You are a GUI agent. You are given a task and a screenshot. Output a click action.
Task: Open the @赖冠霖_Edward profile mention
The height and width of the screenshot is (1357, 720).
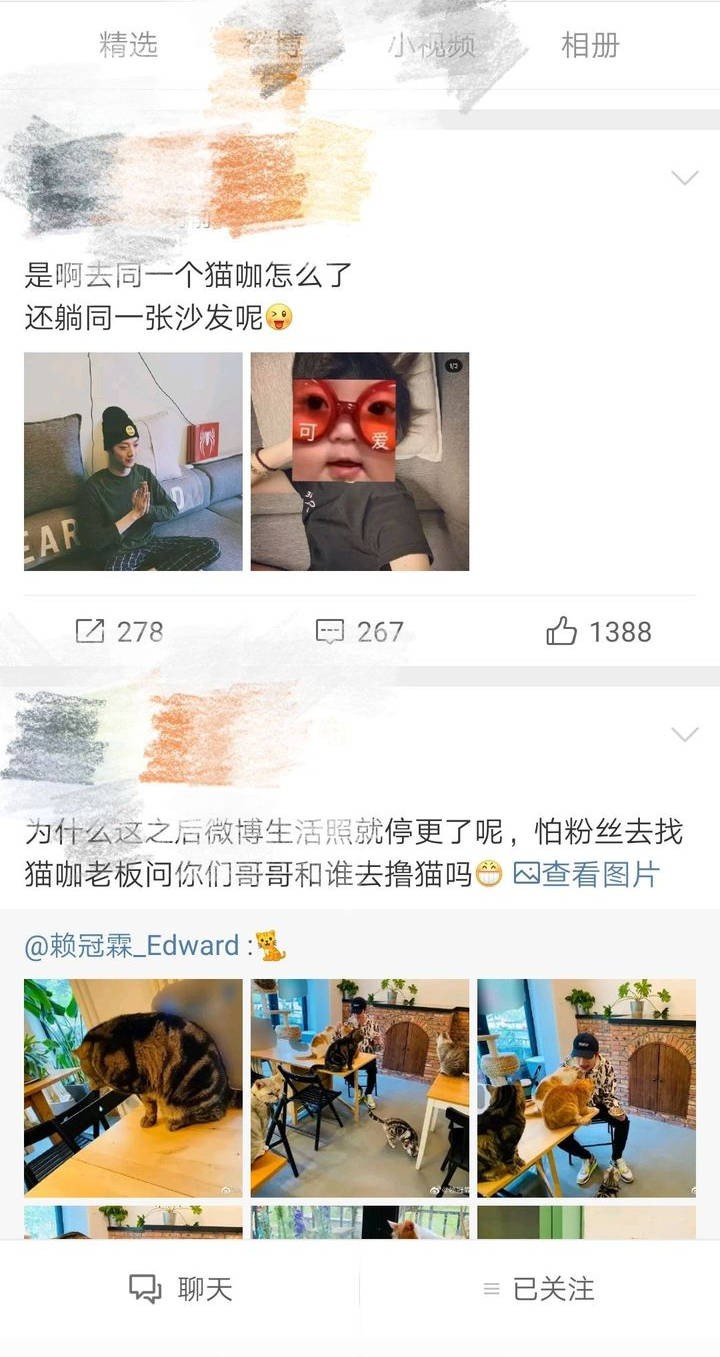pyautogui.click(x=132, y=945)
